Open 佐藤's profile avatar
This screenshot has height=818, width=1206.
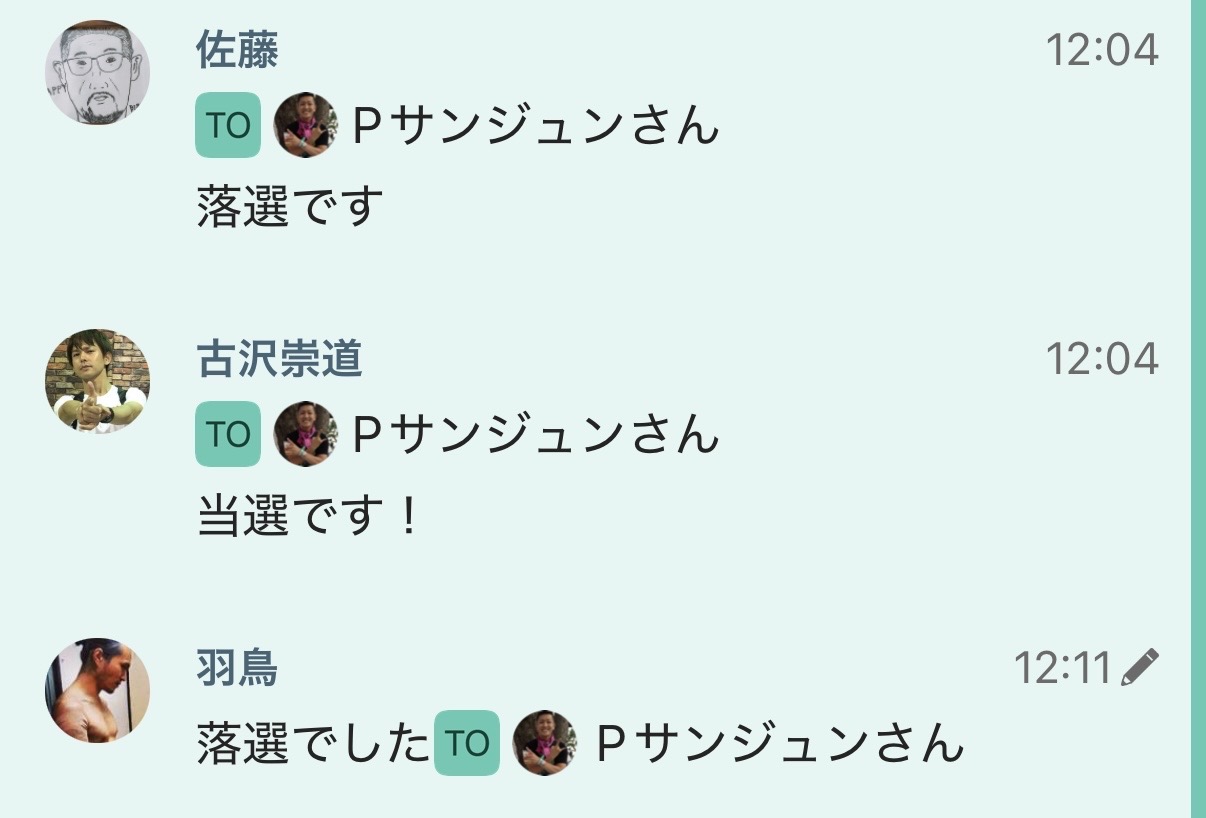[97, 73]
